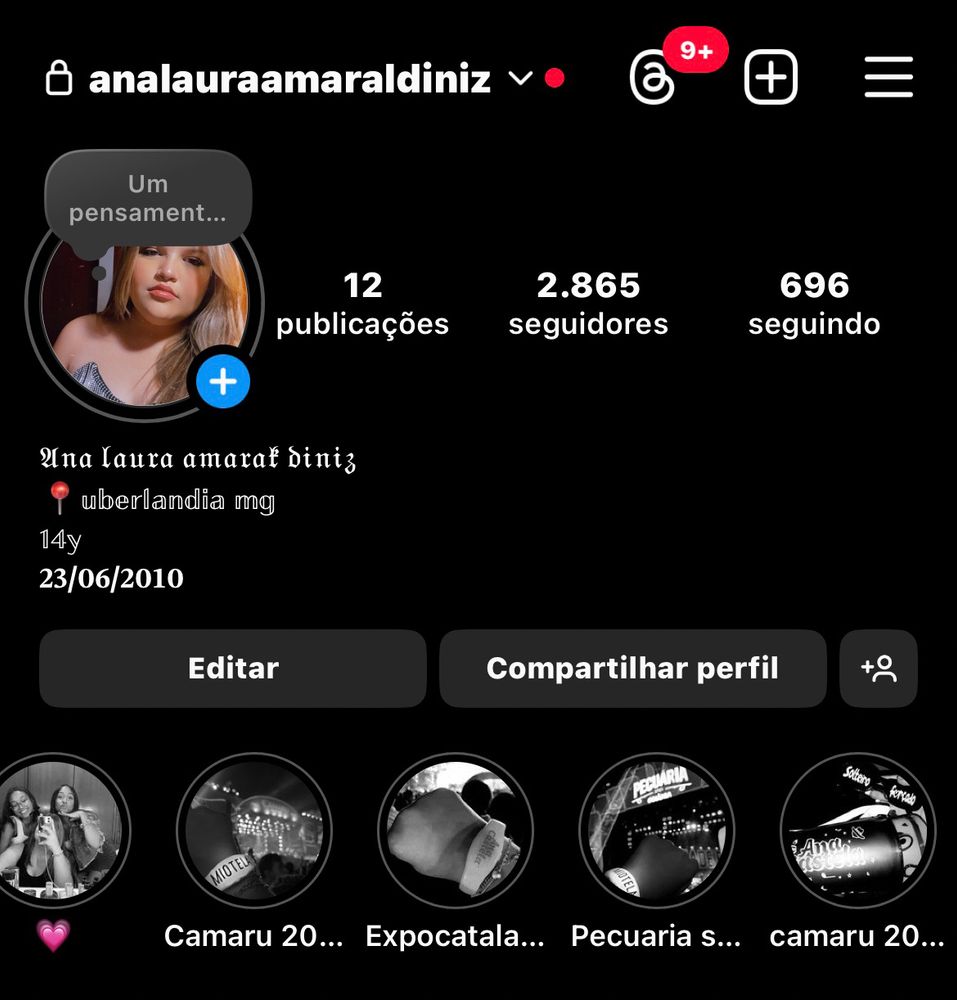View the 12 publicações count
The image size is (957, 1000).
362,304
